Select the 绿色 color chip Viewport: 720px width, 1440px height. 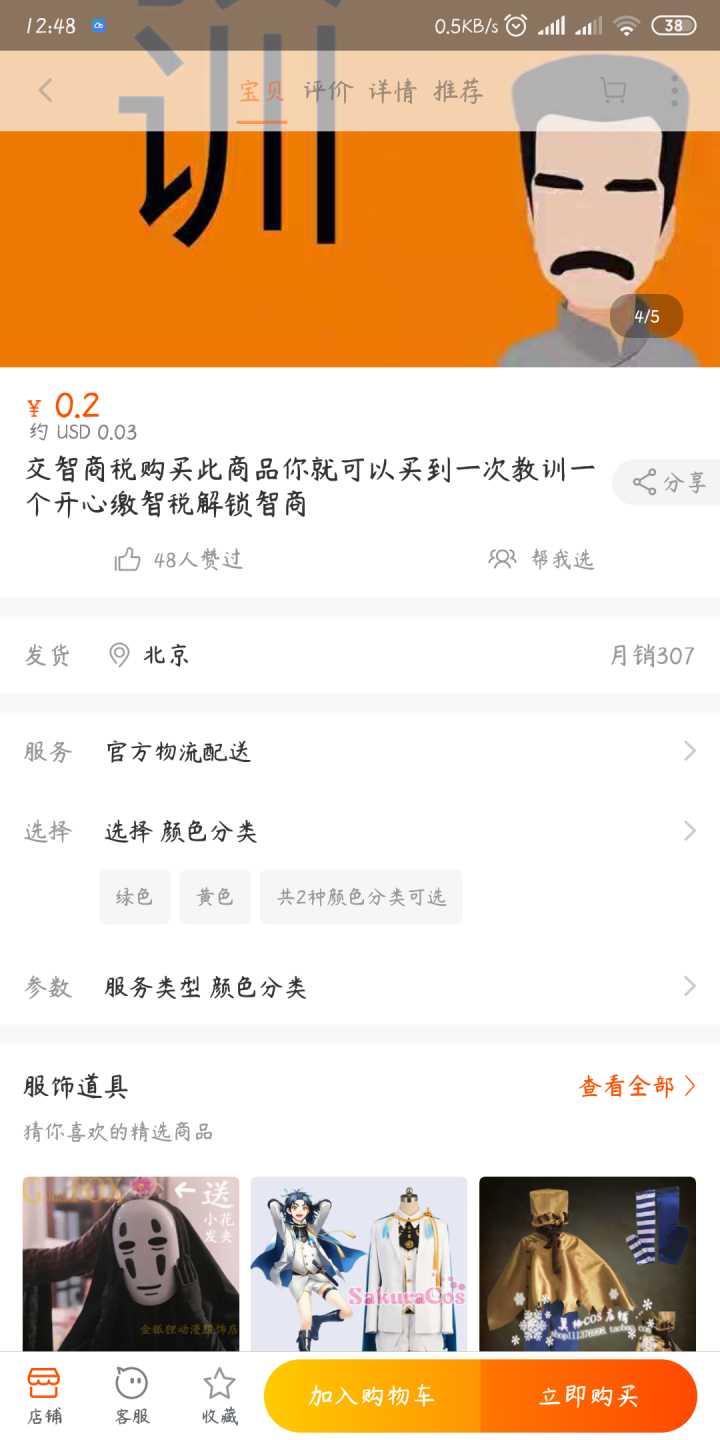(x=134, y=896)
